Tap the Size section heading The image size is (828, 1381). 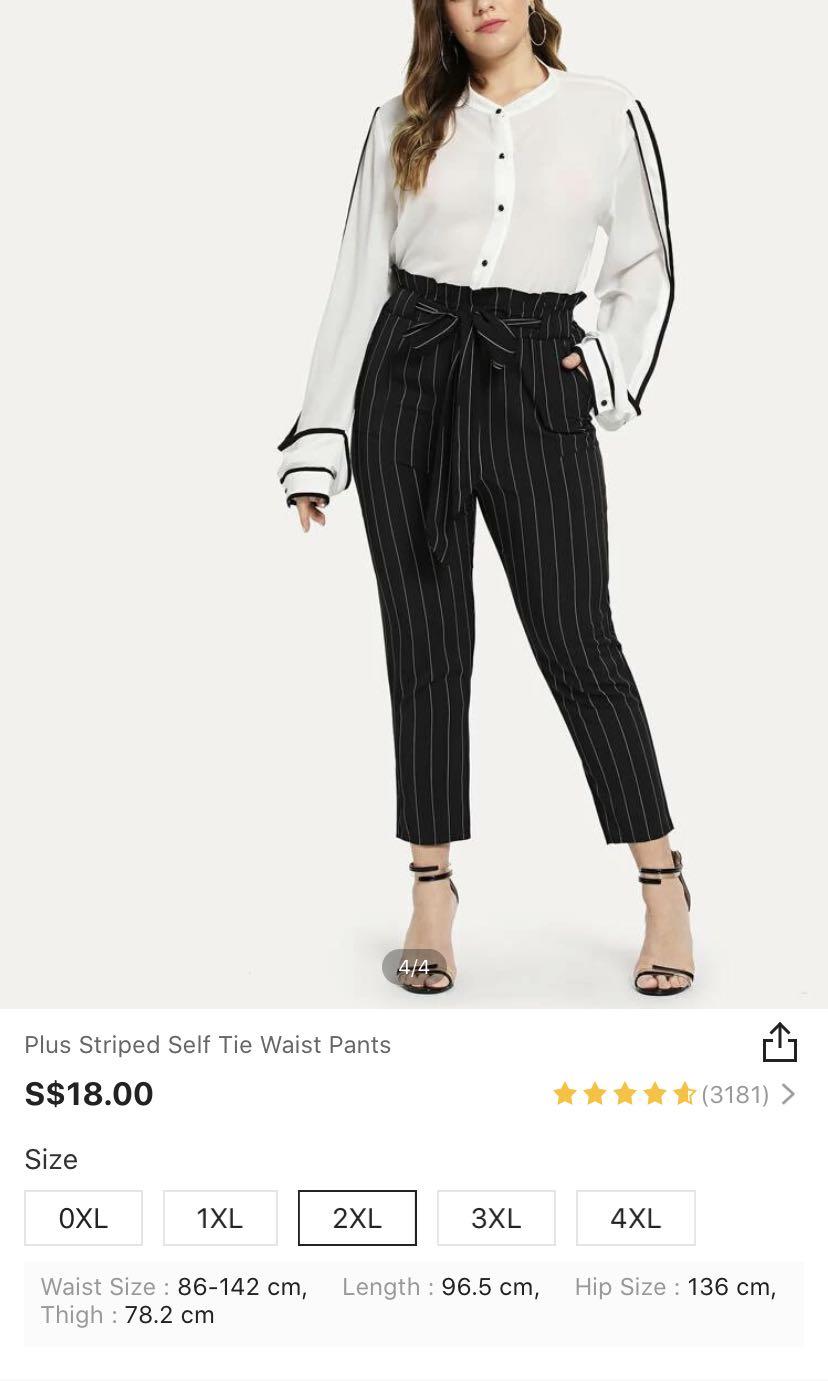point(51,1158)
